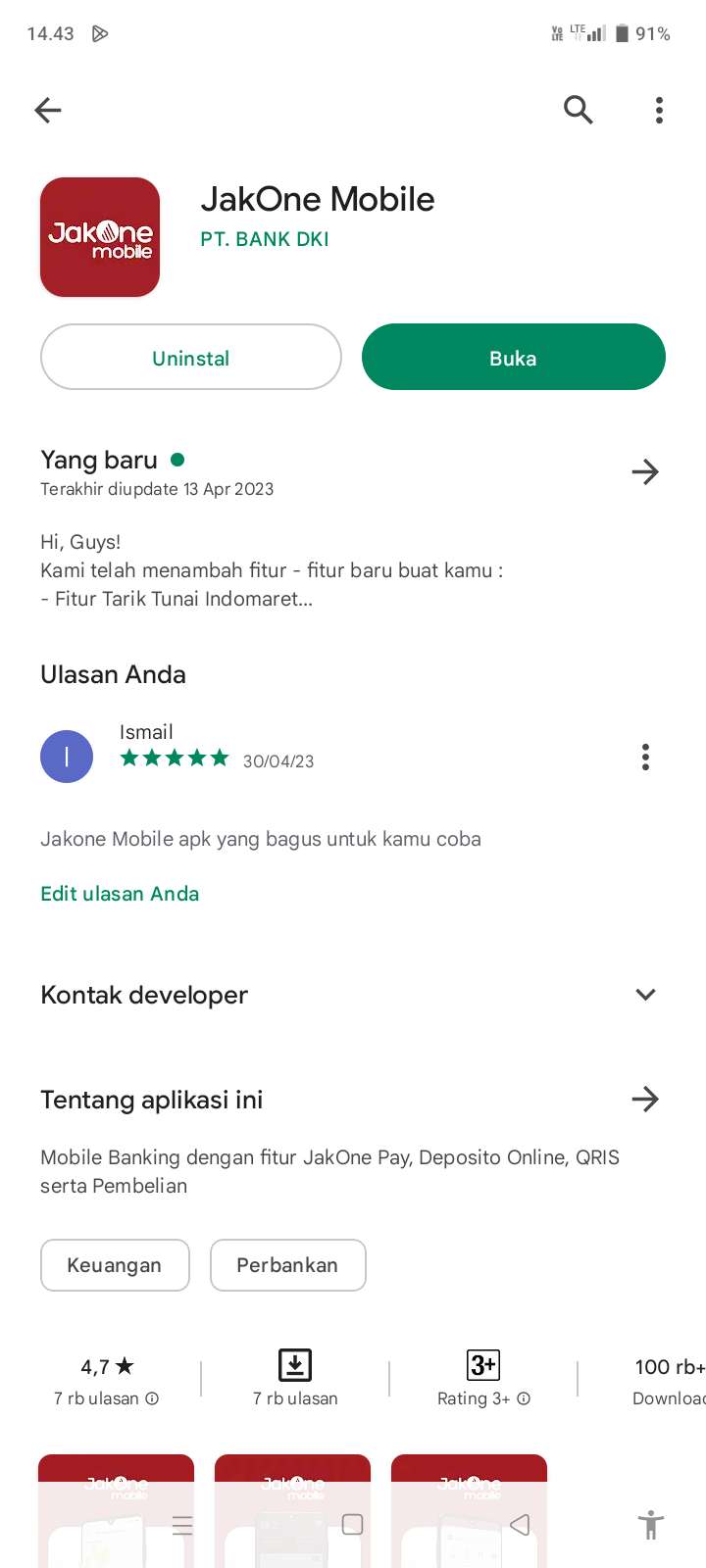The width and height of the screenshot is (706, 1568).
Task: Open Play Store search
Action: point(579,110)
